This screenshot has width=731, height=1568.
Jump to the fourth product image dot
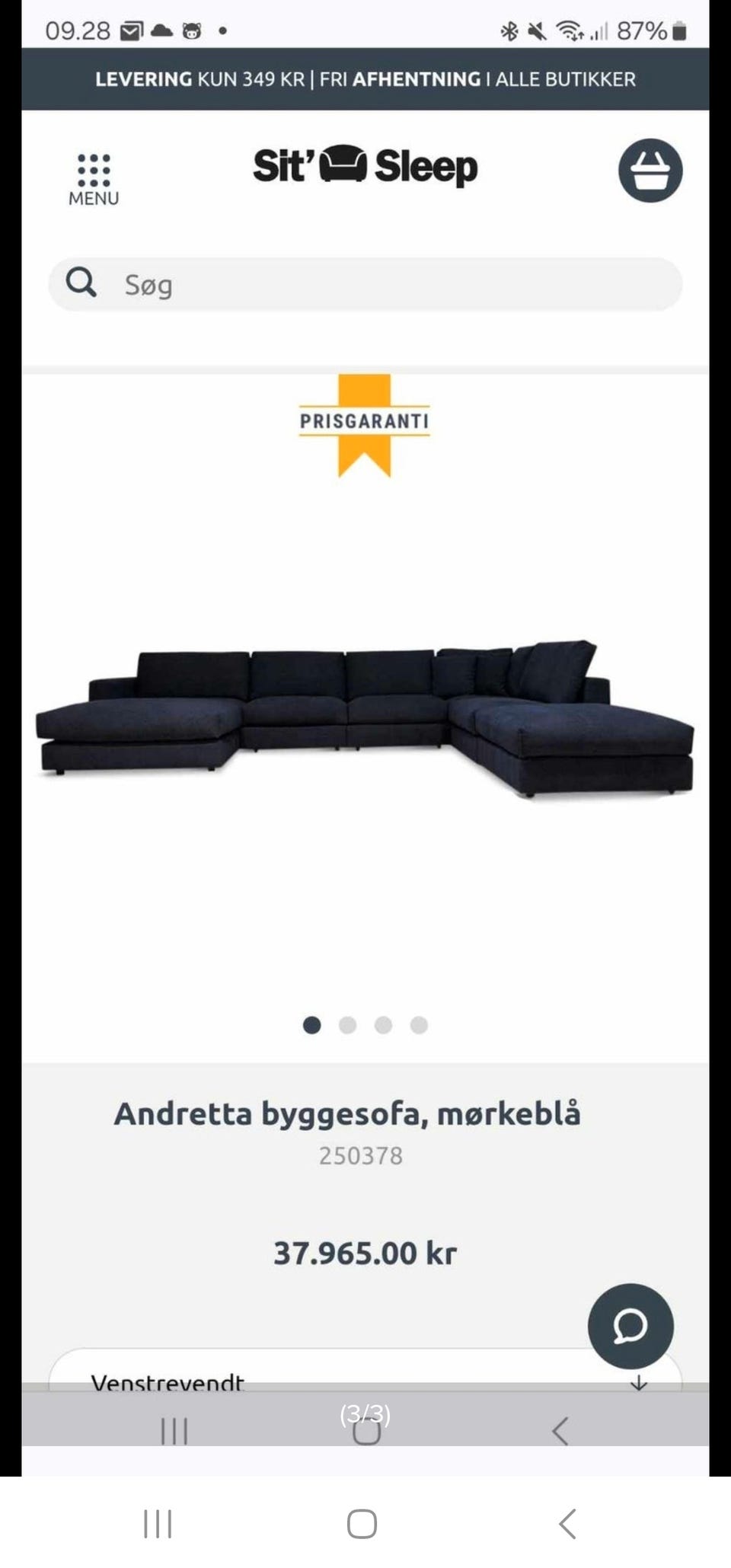(x=419, y=1025)
